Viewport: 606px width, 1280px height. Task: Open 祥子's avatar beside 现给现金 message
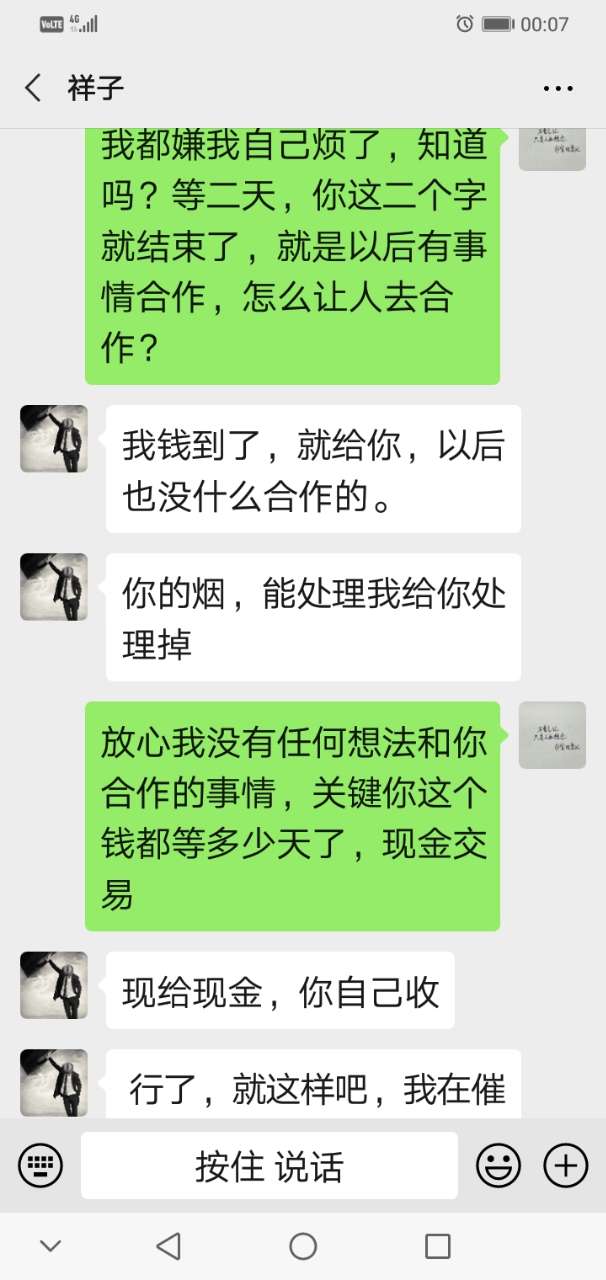54,984
